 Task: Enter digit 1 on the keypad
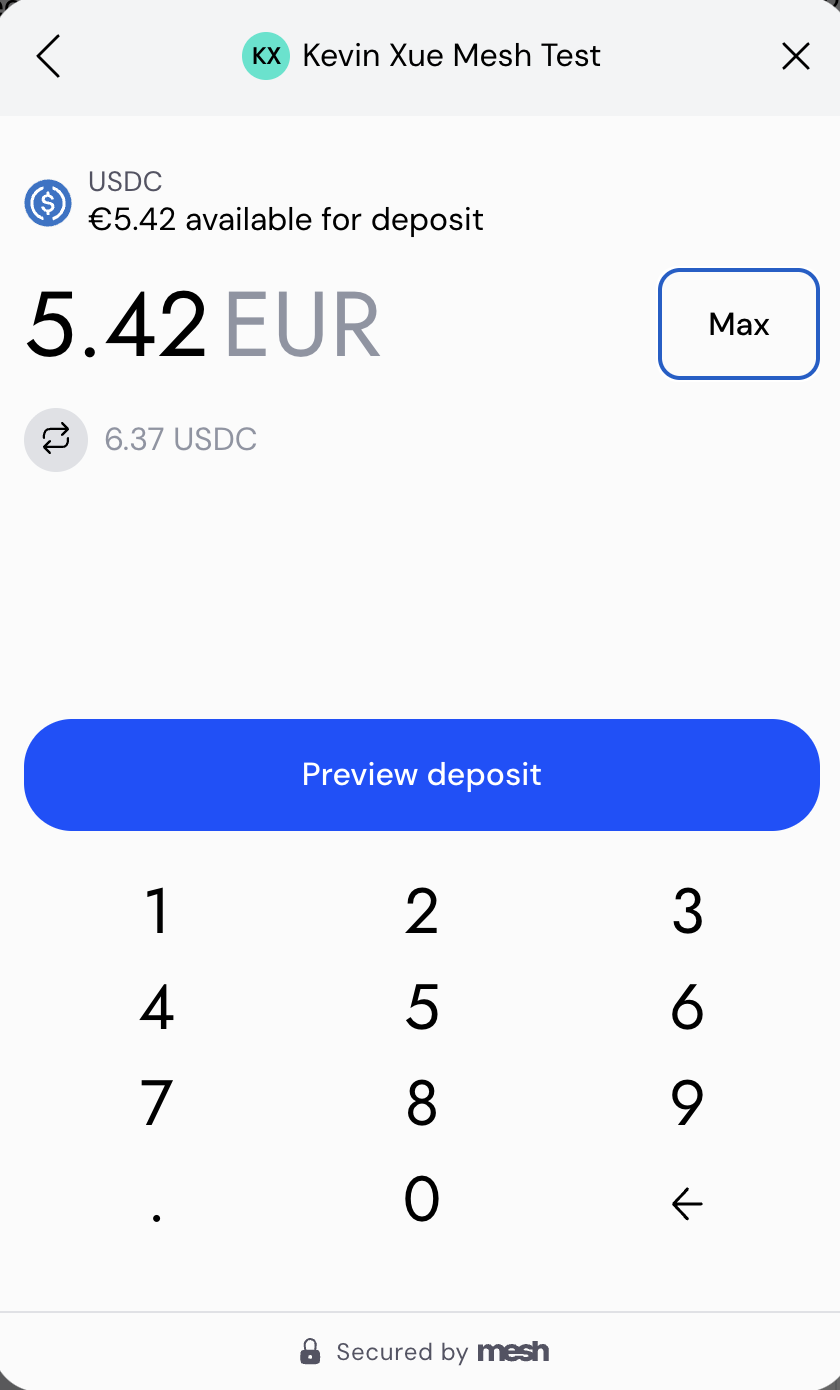pos(157,911)
